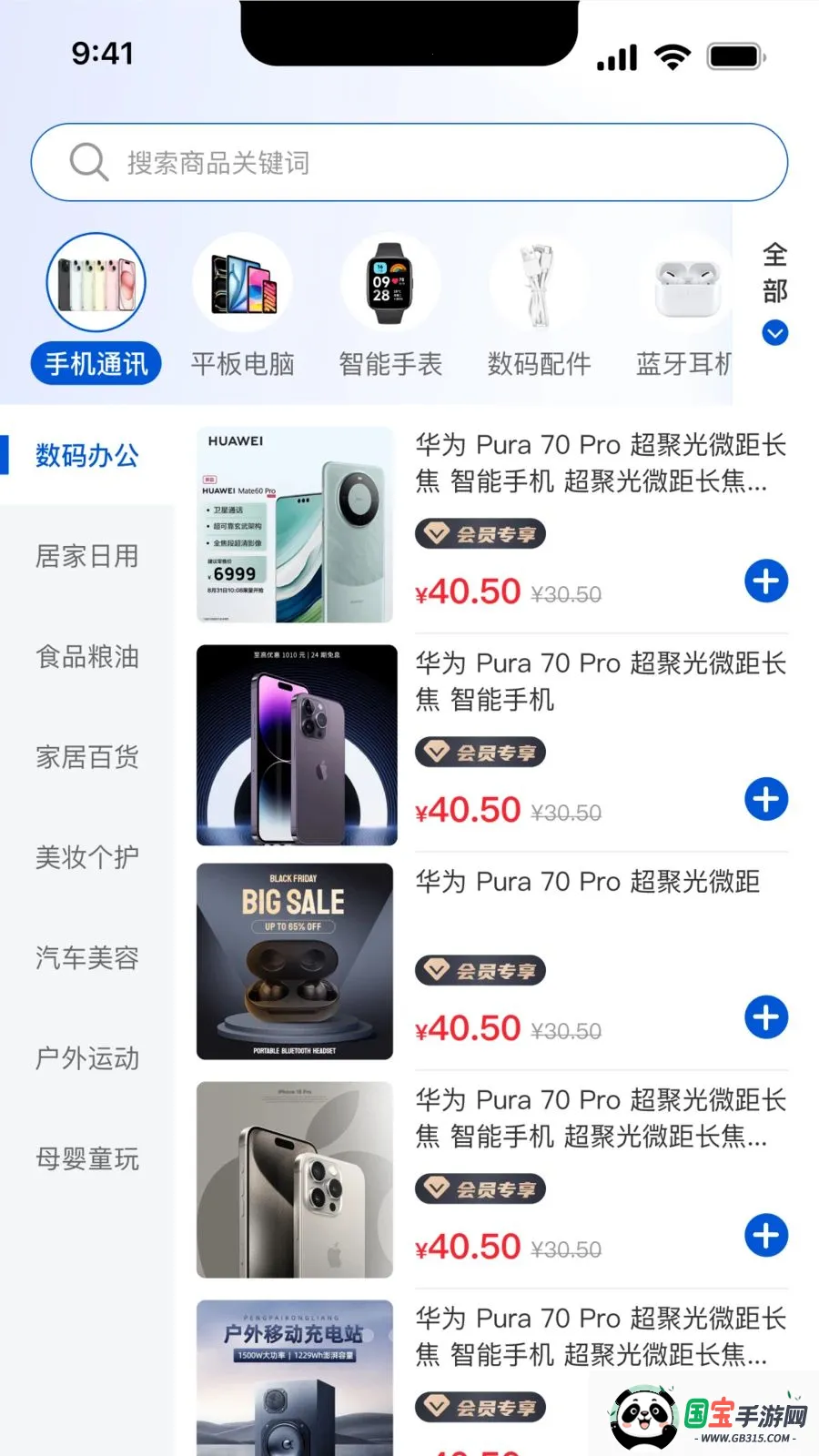Open 居家日用 in the side menu
819x1456 pixels.
click(87, 555)
